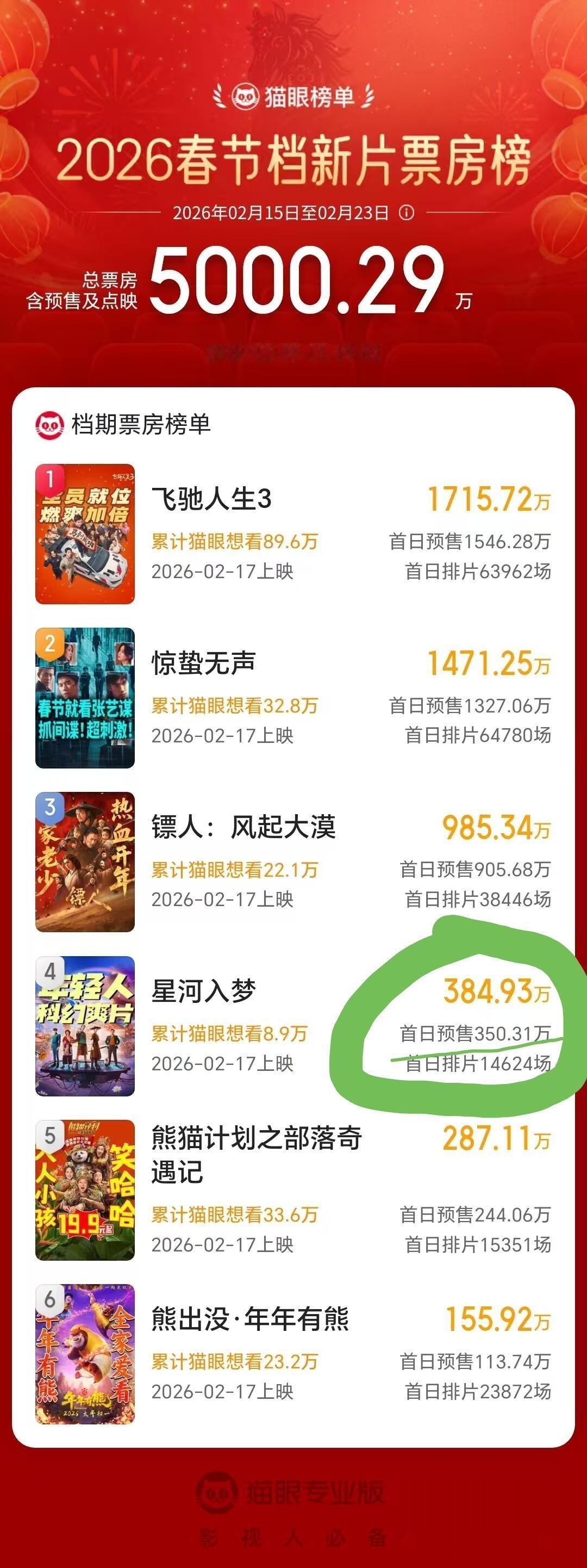The image size is (587, 1568).
Task: Click rank badge 2 on 惊蛰无声 poster
Action: point(51,642)
